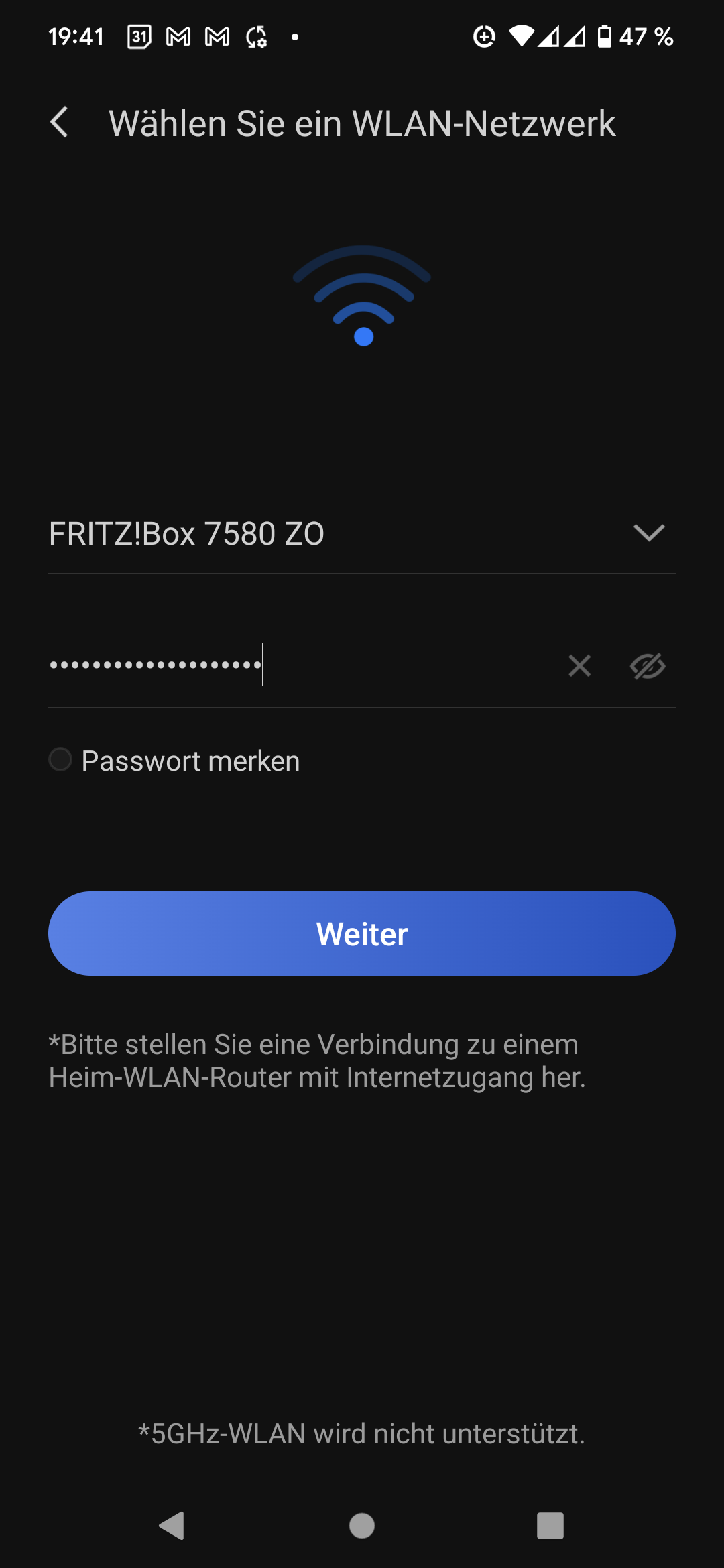This screenshot has height=1568, width=724.
Task: Open recent apps from navigation bar
Action: pyautogui.click(x=550, y=1526)
